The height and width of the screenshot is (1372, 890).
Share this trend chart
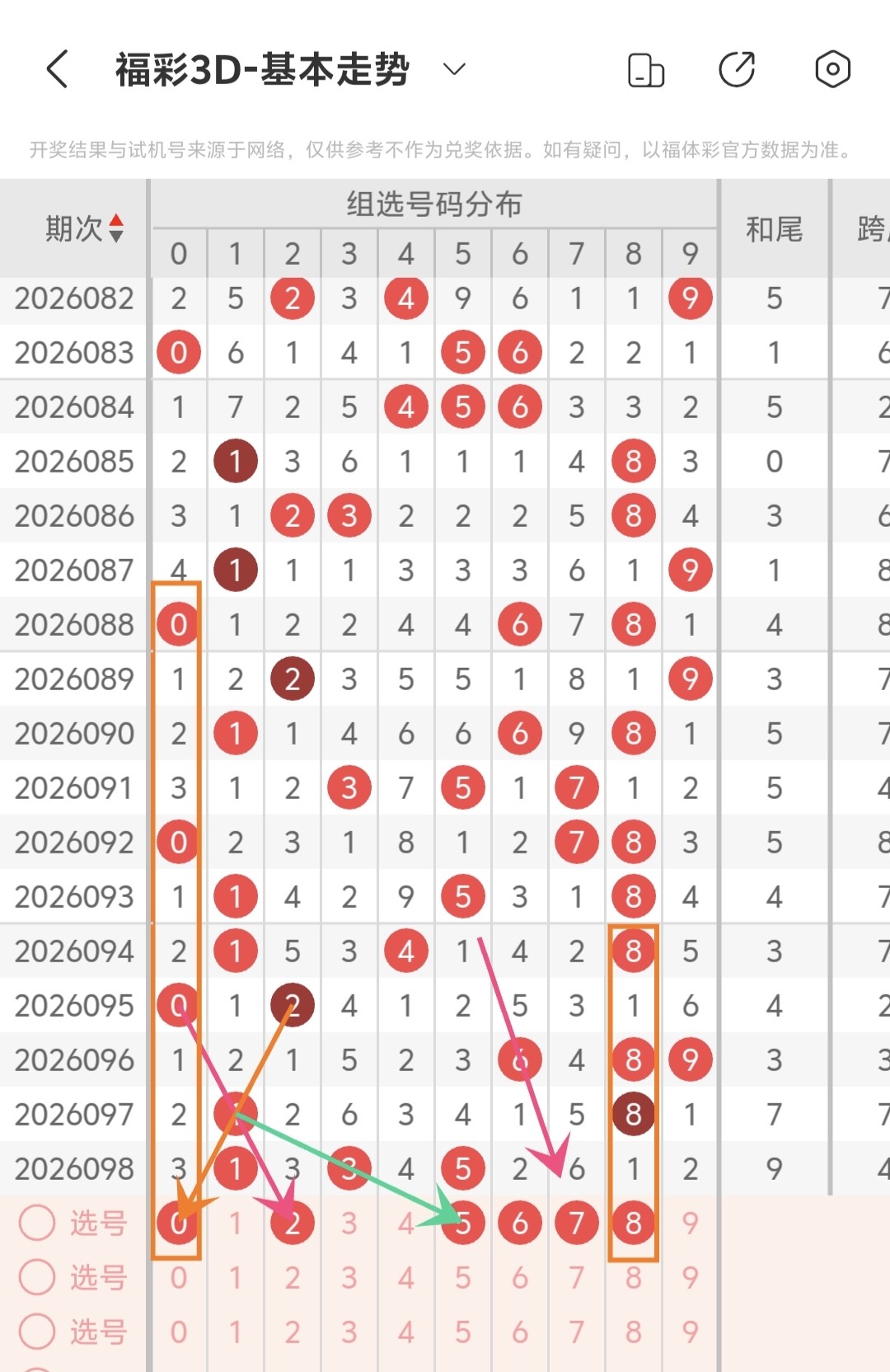click(737, 69)
